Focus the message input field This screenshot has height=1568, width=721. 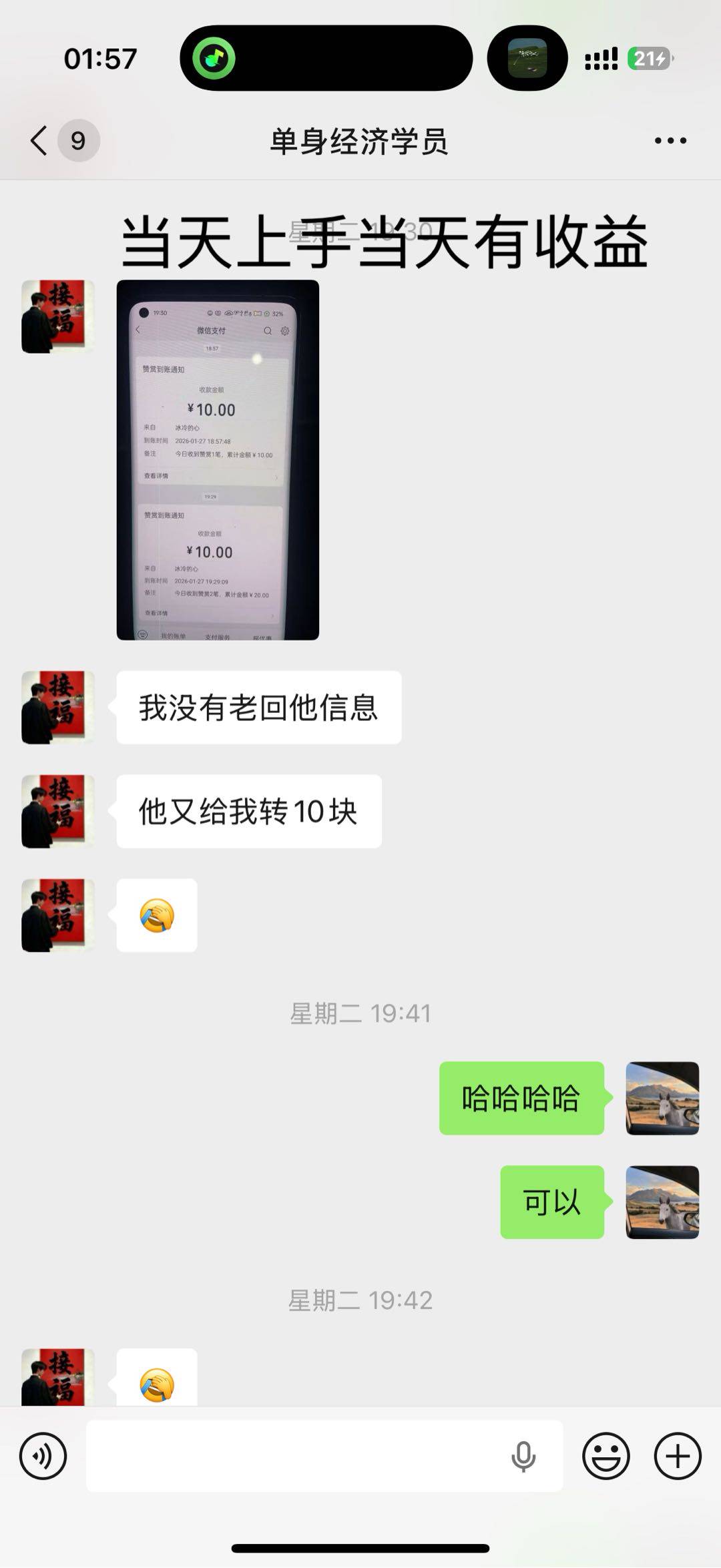pos(294,1456)
